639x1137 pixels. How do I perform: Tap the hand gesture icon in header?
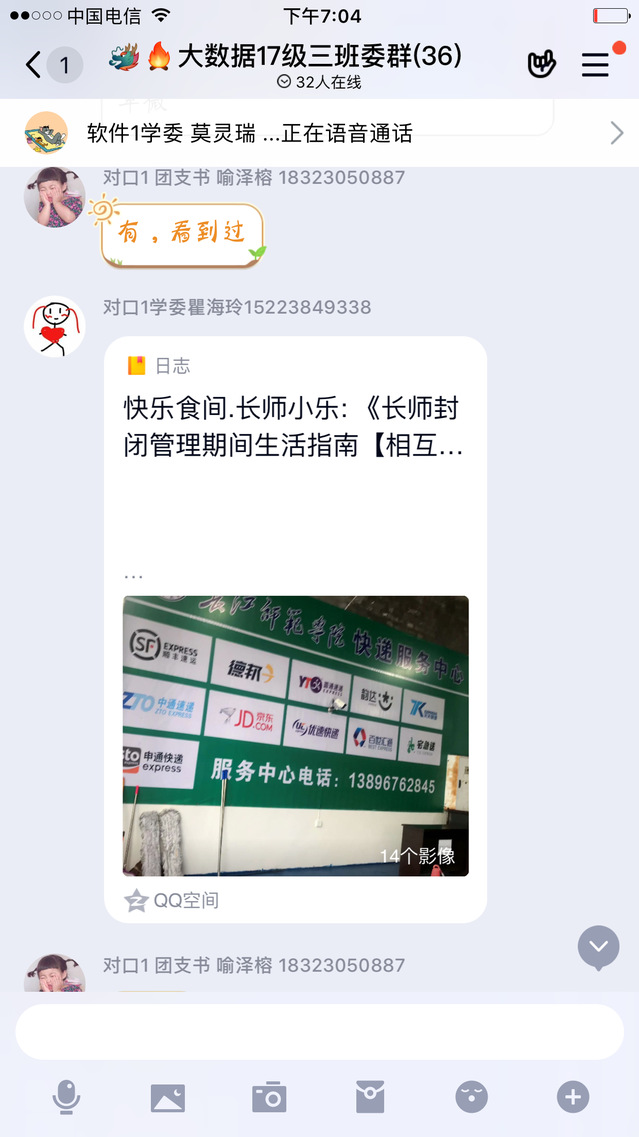pos(541,65)
